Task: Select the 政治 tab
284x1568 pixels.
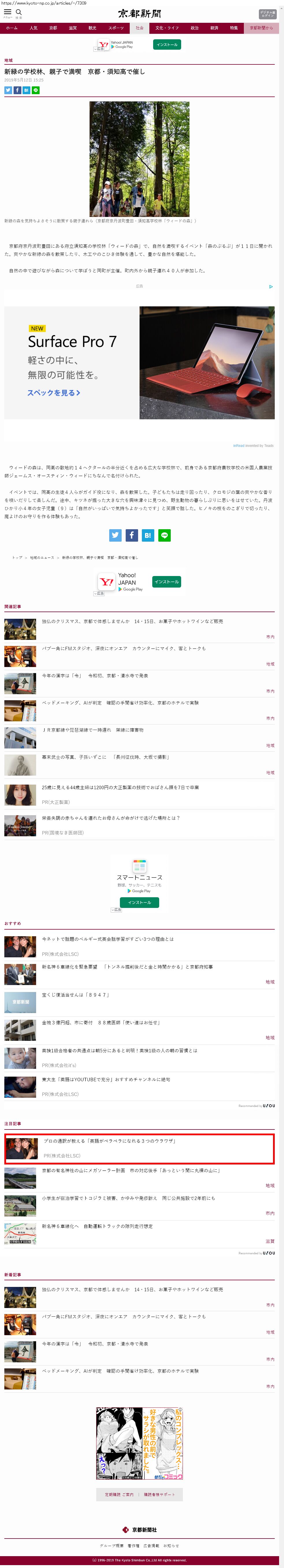Action: pyautogui.click(x=195, y=28)
